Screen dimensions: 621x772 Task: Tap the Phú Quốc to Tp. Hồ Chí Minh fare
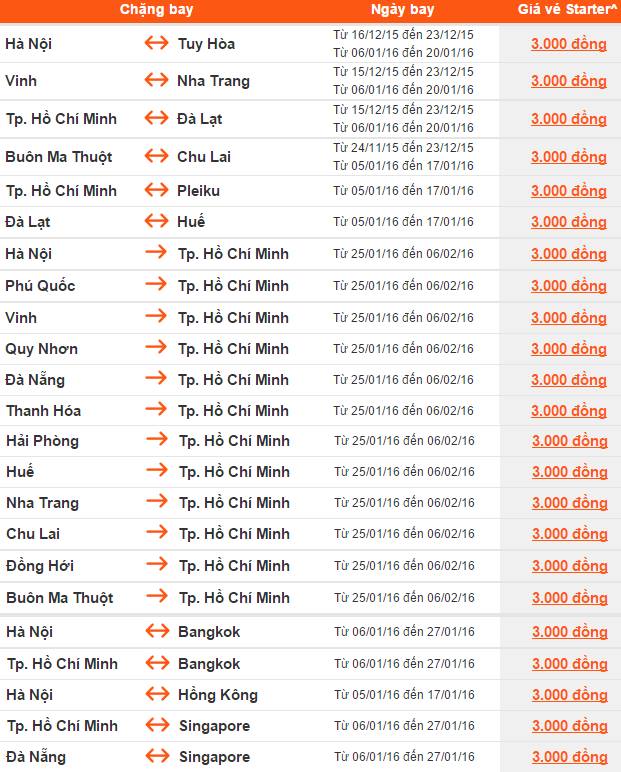pos(568,286)
